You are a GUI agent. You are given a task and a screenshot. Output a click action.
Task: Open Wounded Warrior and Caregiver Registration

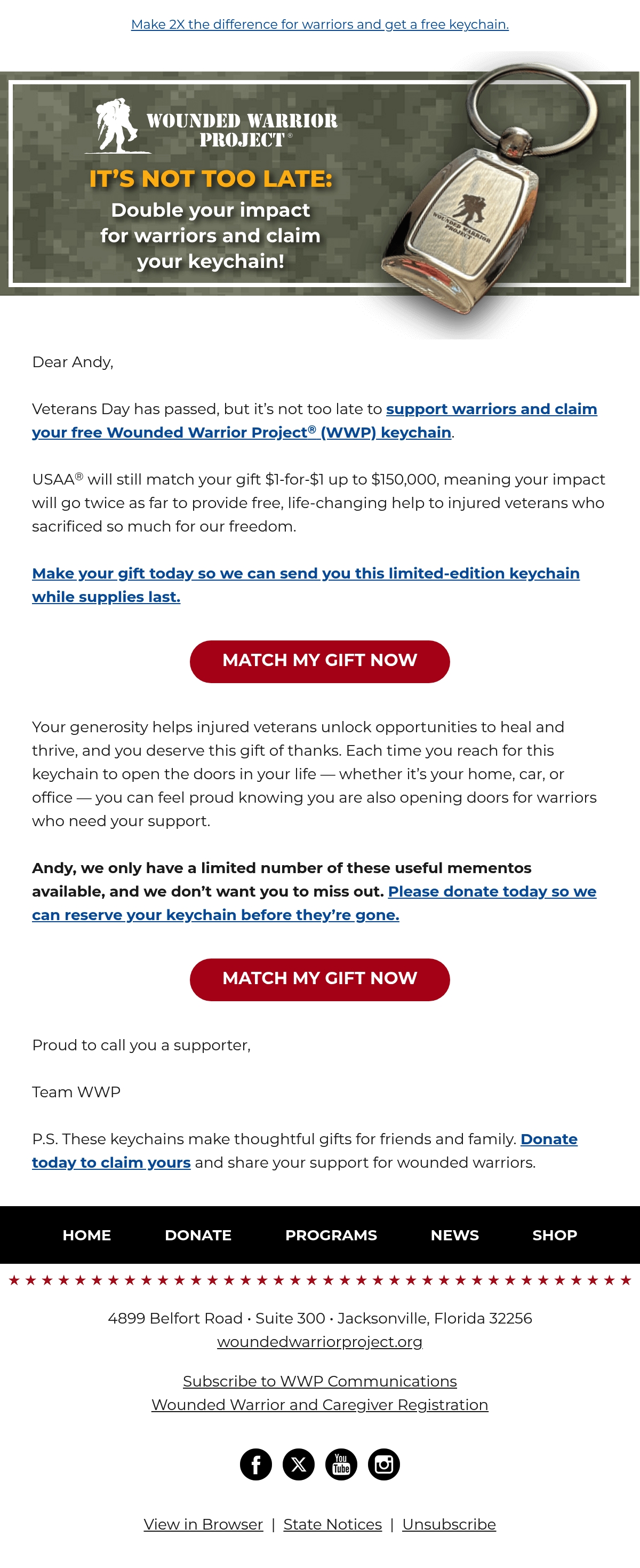point(320,1405)
